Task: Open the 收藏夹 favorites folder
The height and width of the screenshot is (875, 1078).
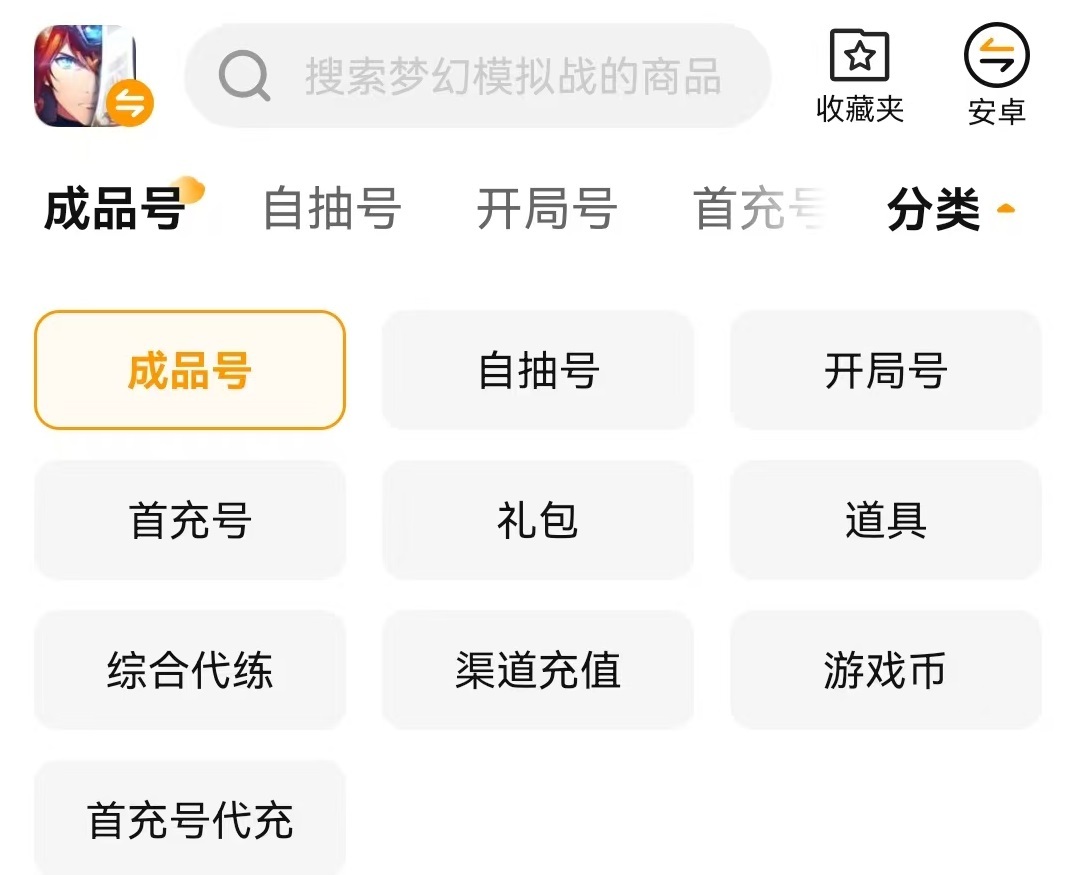Action: pos(859,76)
